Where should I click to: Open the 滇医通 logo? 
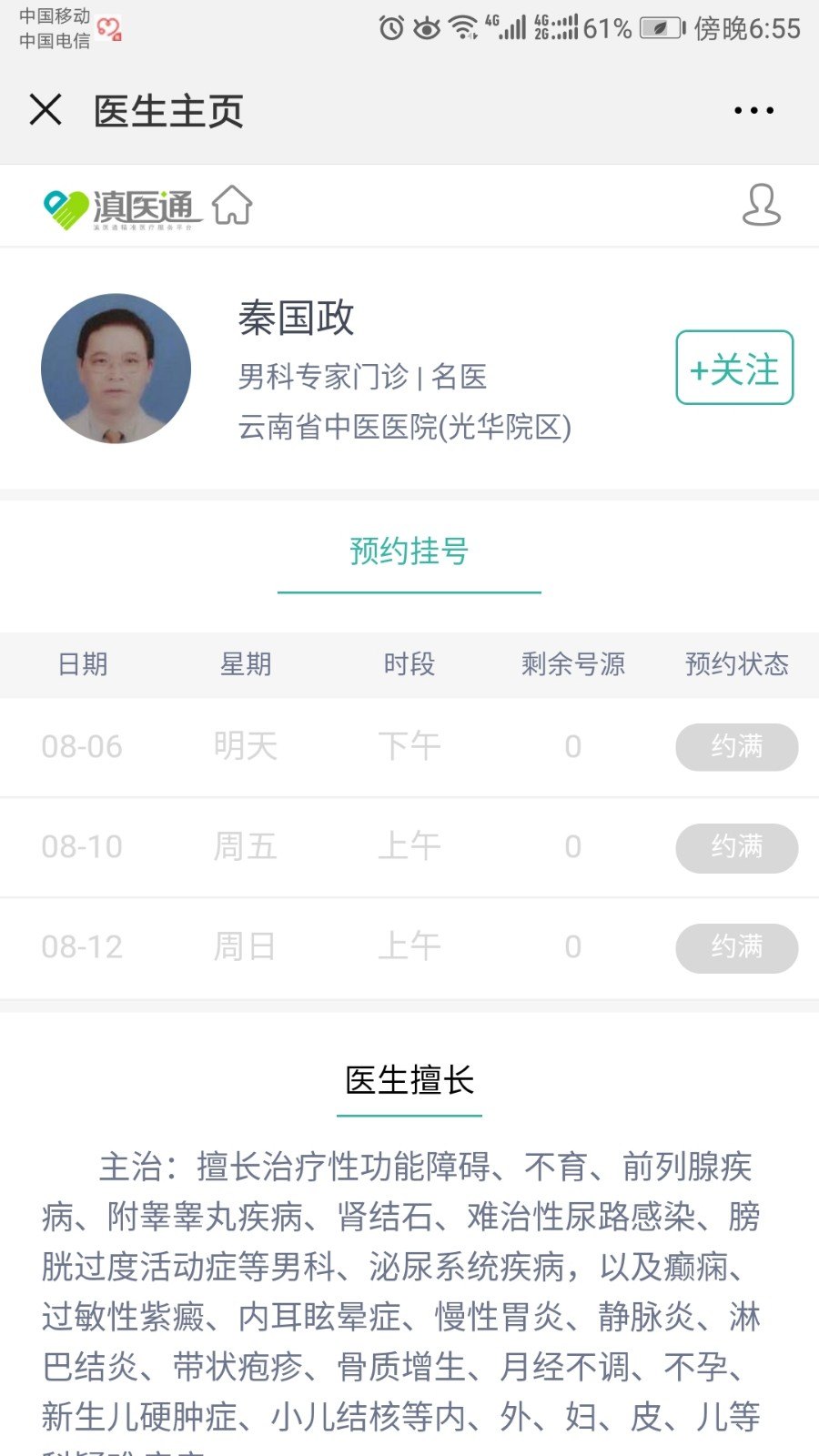(x=121, y=209)
